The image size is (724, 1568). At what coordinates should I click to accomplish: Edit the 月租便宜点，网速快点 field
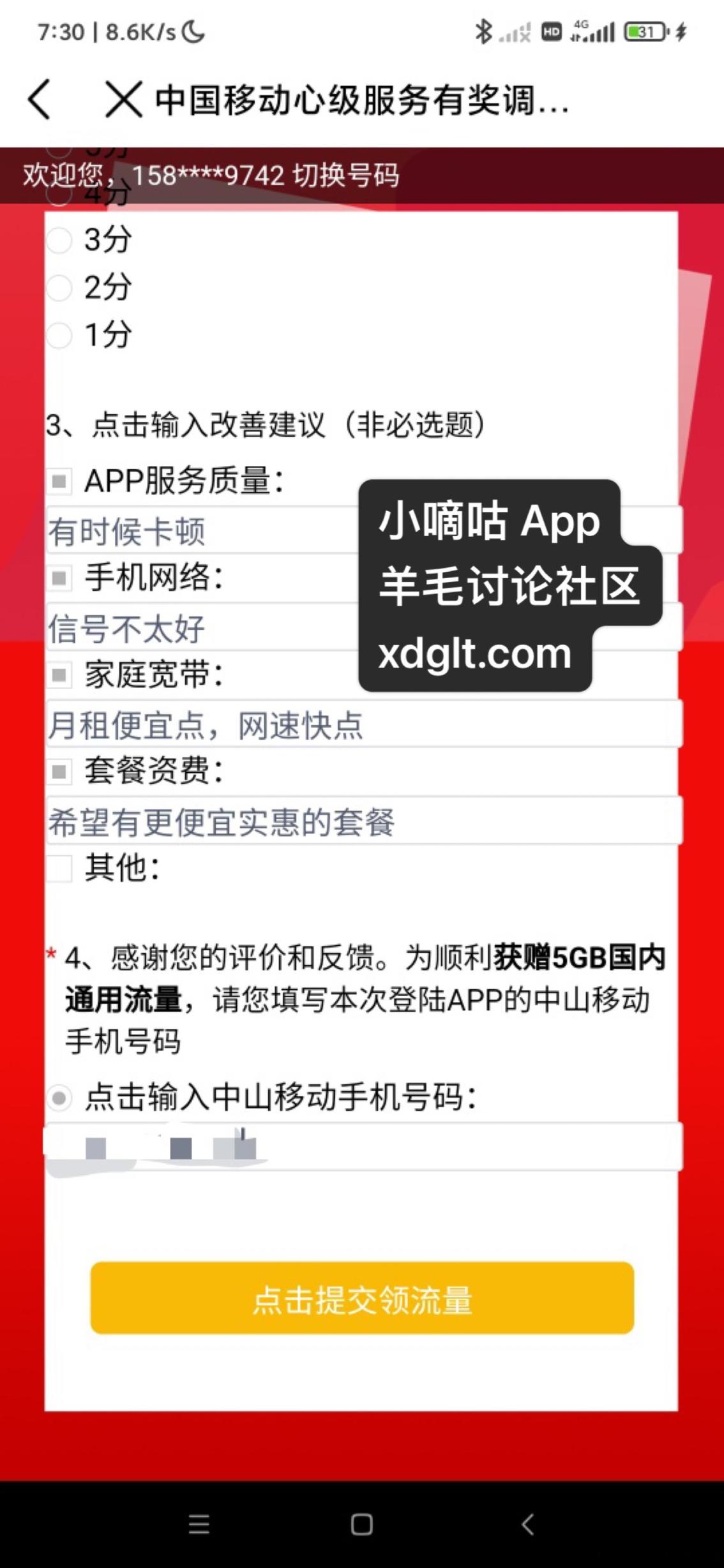364,724
